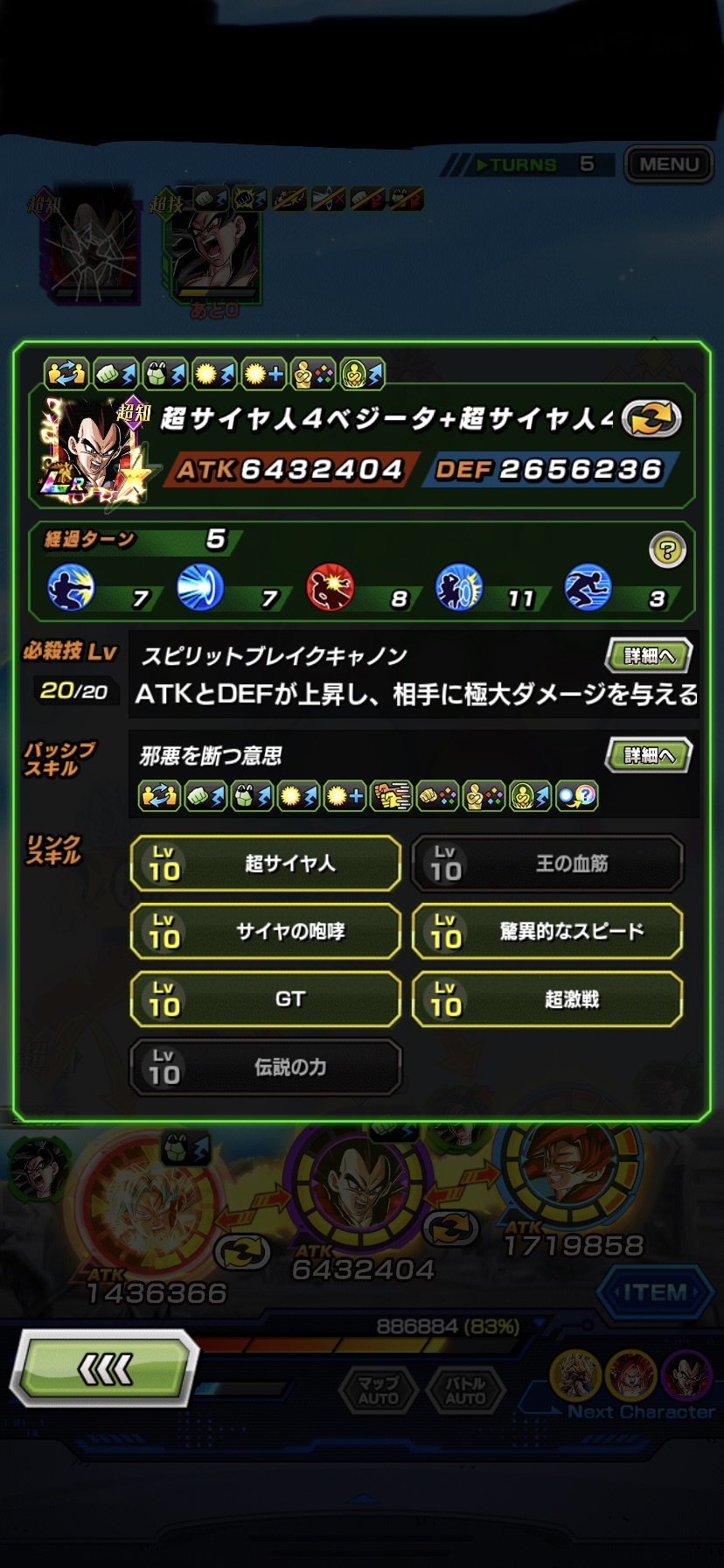Viewport: 724px width, 1568px height.
Task: Open details for the 必殺技 super attack
Action: click(649, 655)
